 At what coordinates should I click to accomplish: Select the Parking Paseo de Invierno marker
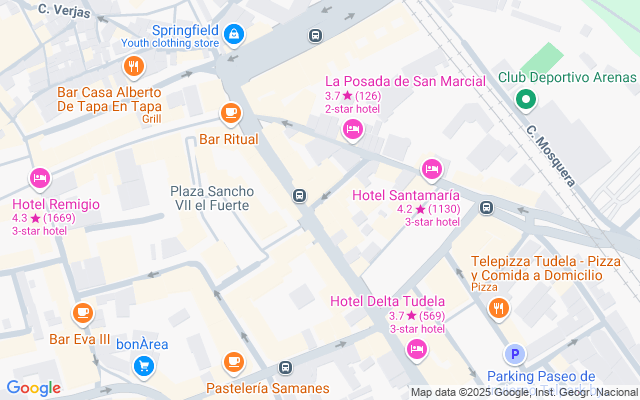click(x=515, y=354)
